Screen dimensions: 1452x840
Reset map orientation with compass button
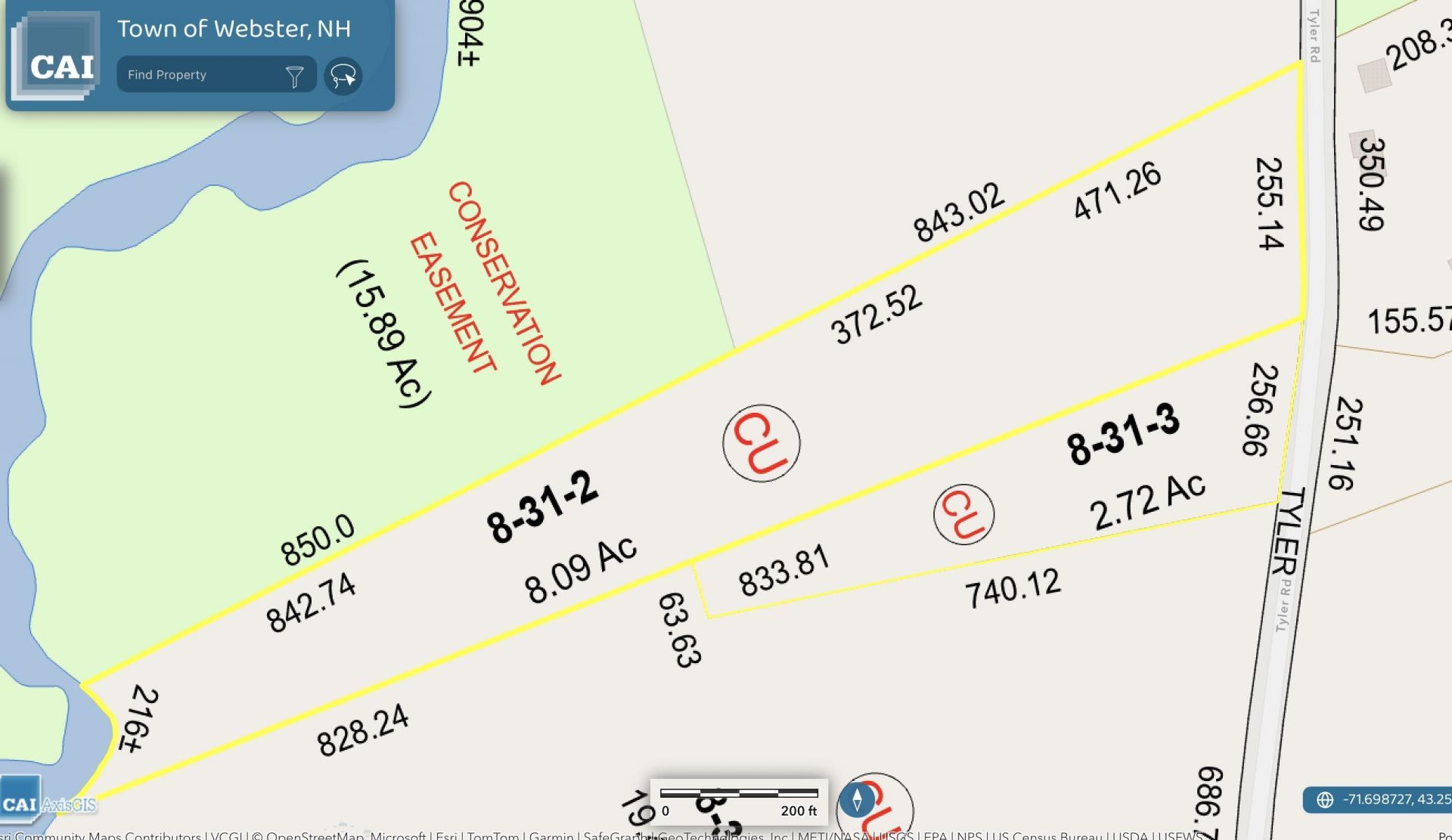coord(857,799)
